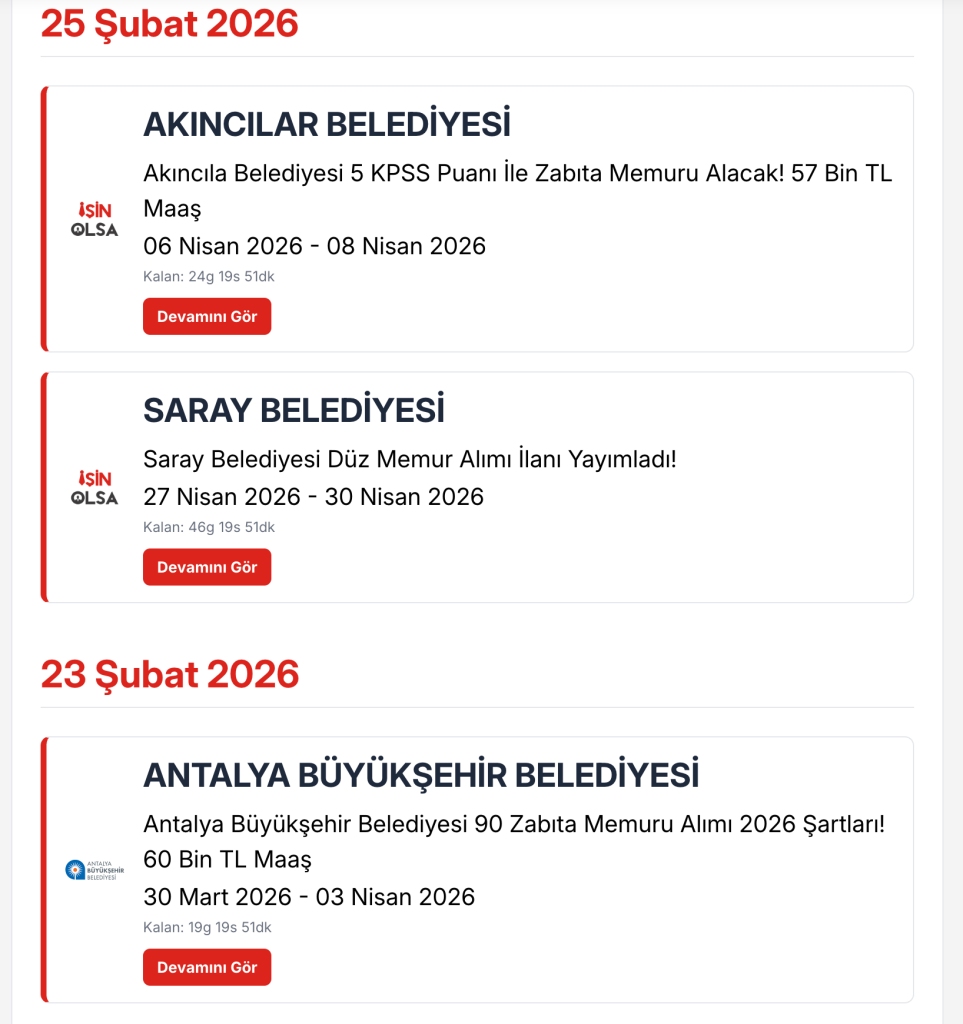
Task: Open the AKINCILAR BELEDİYESİ listing title
Action: click(x=327, y=124)
